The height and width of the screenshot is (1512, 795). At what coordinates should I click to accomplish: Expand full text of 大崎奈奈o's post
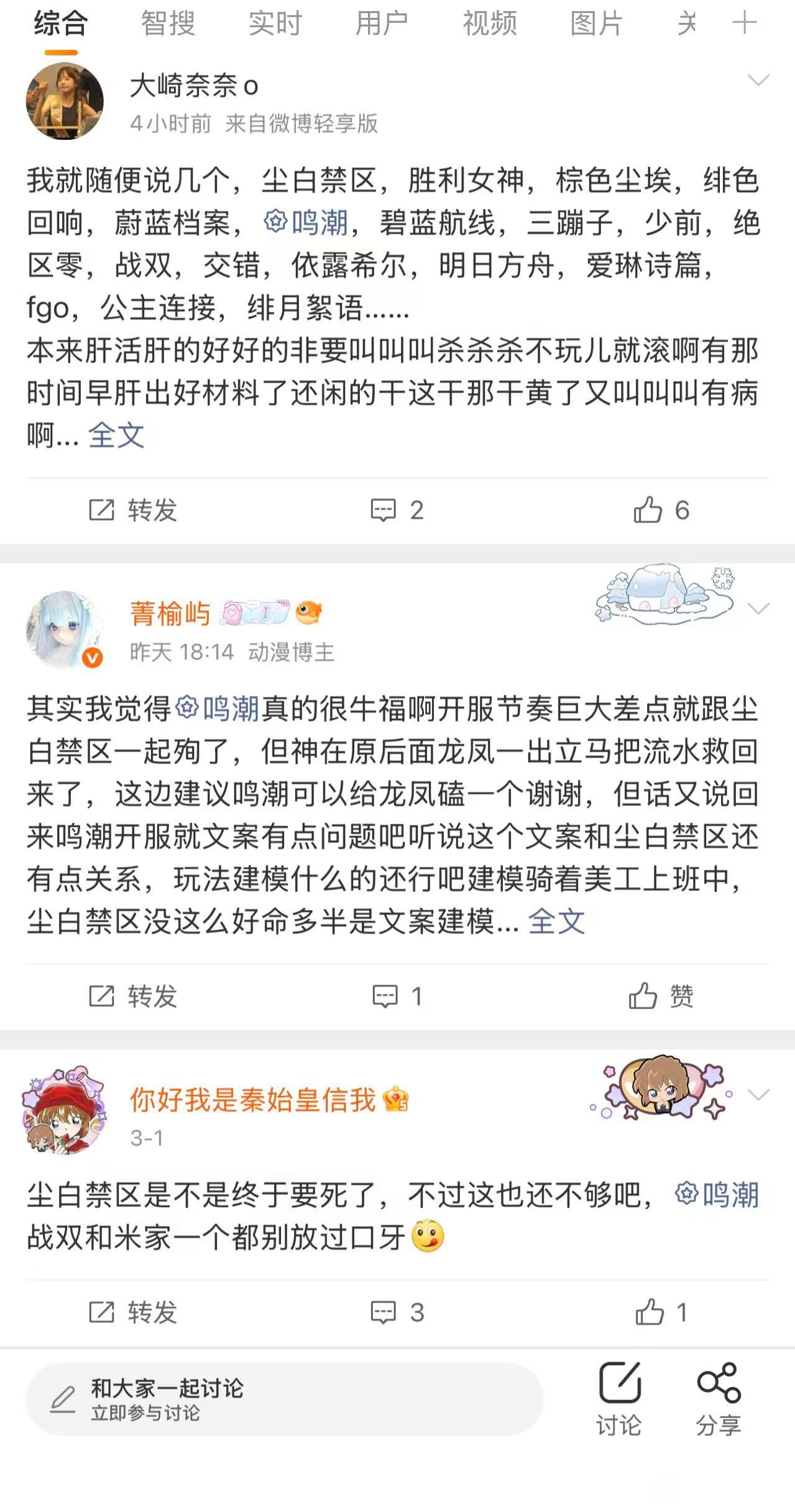click(116, 435)
